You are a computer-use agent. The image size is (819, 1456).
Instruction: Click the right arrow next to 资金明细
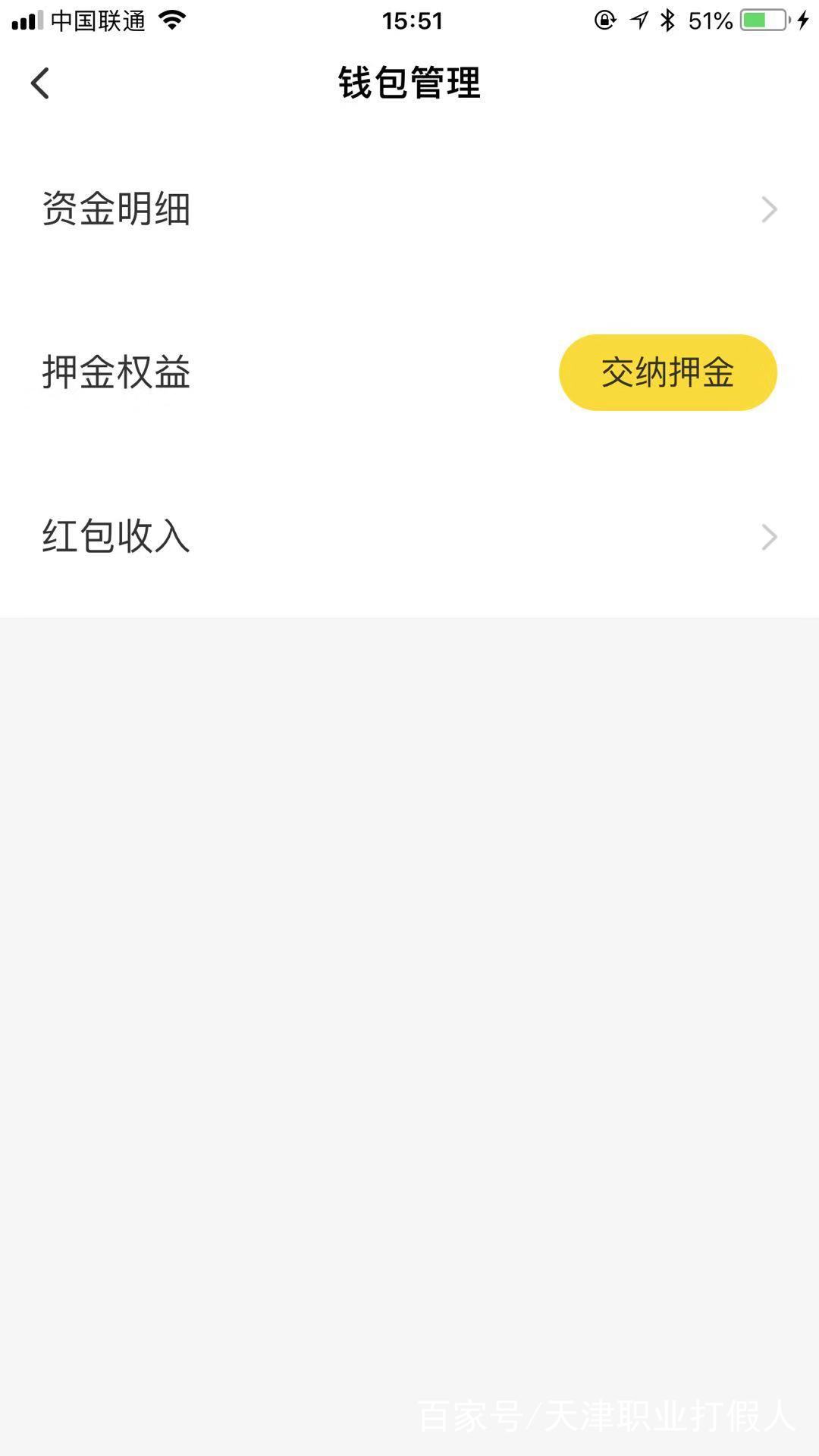click(x=769, y=209)
